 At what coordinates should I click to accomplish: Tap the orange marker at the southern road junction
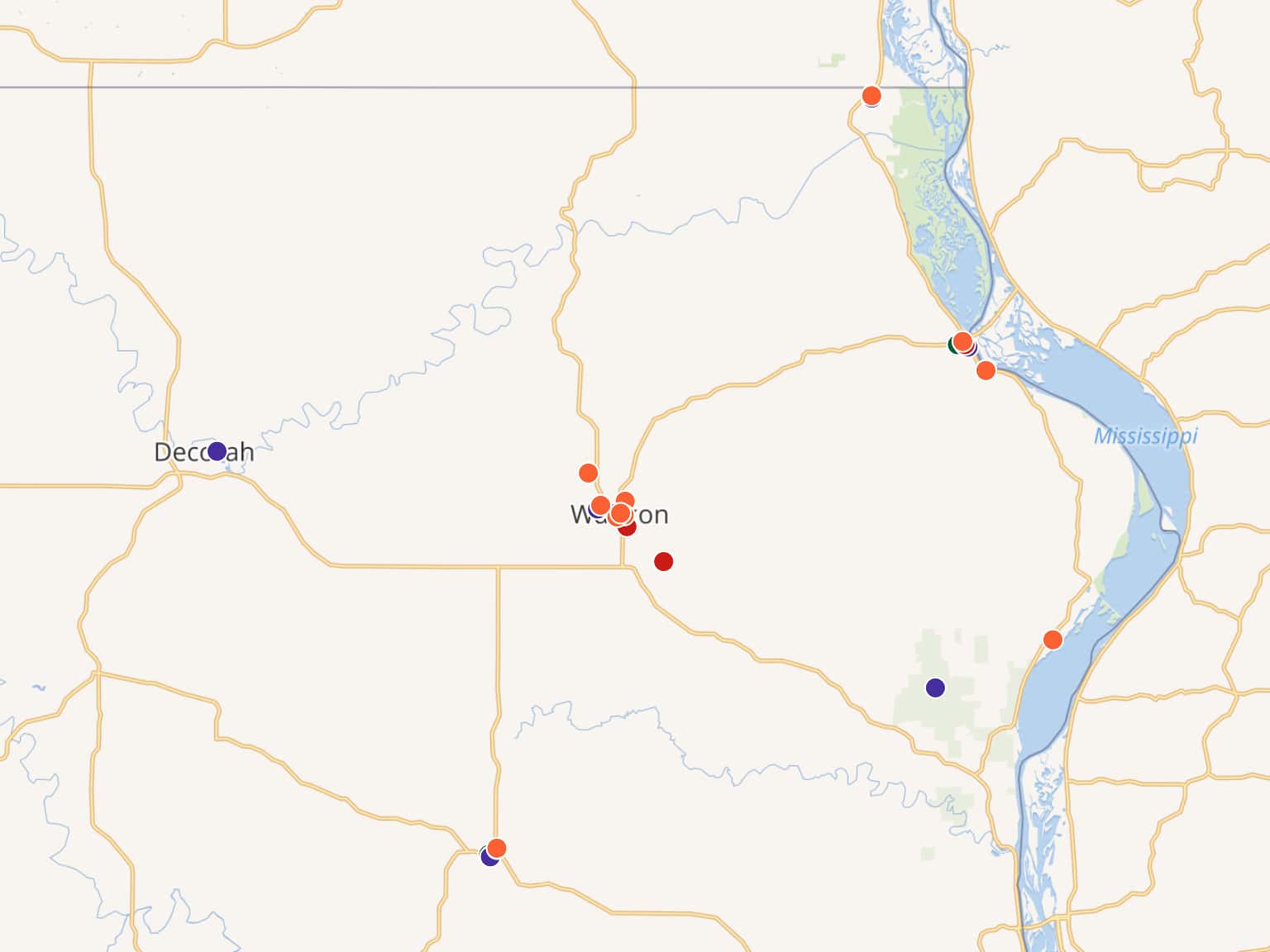496,848
